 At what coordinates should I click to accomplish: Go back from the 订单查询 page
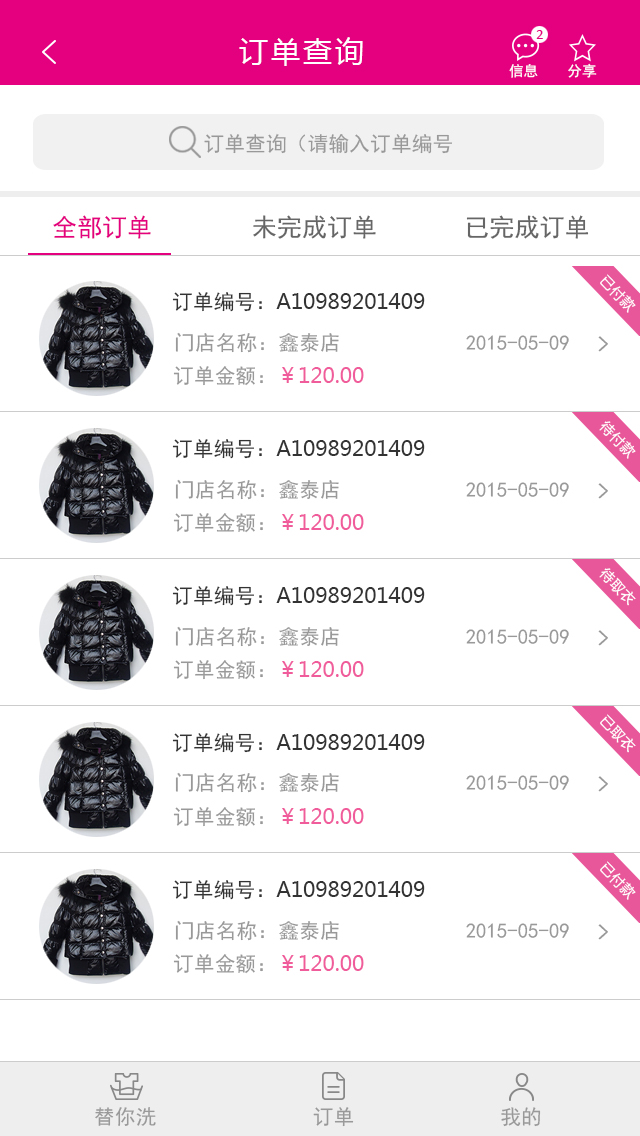click(x=50, y=52)
